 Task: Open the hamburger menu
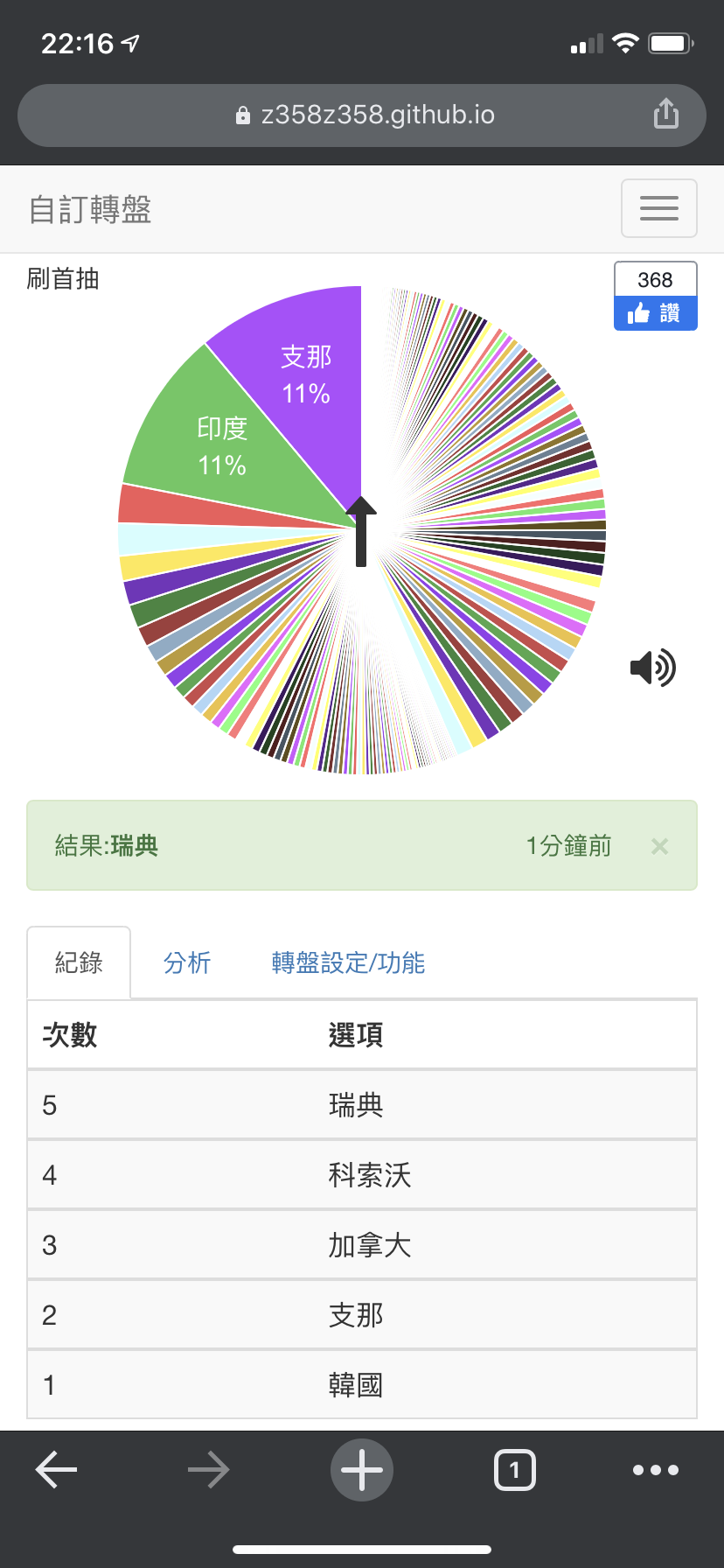658,208
